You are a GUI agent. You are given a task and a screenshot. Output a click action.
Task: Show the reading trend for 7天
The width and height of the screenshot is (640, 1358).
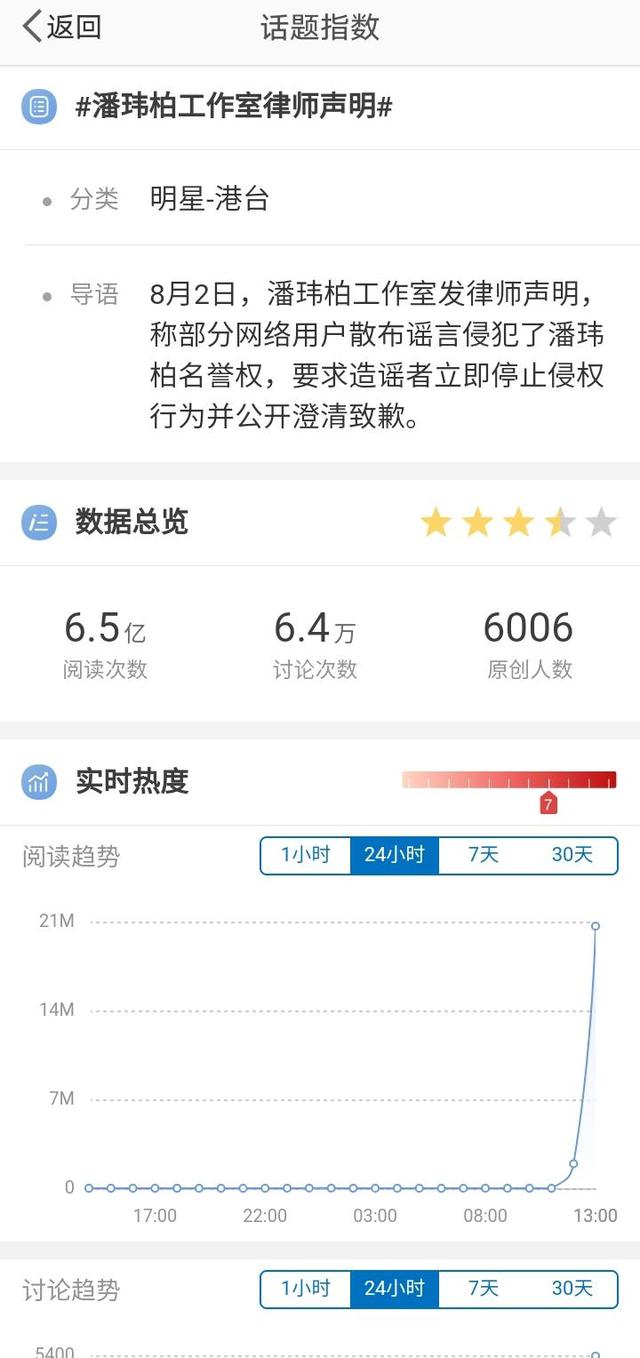pos(483,855)
